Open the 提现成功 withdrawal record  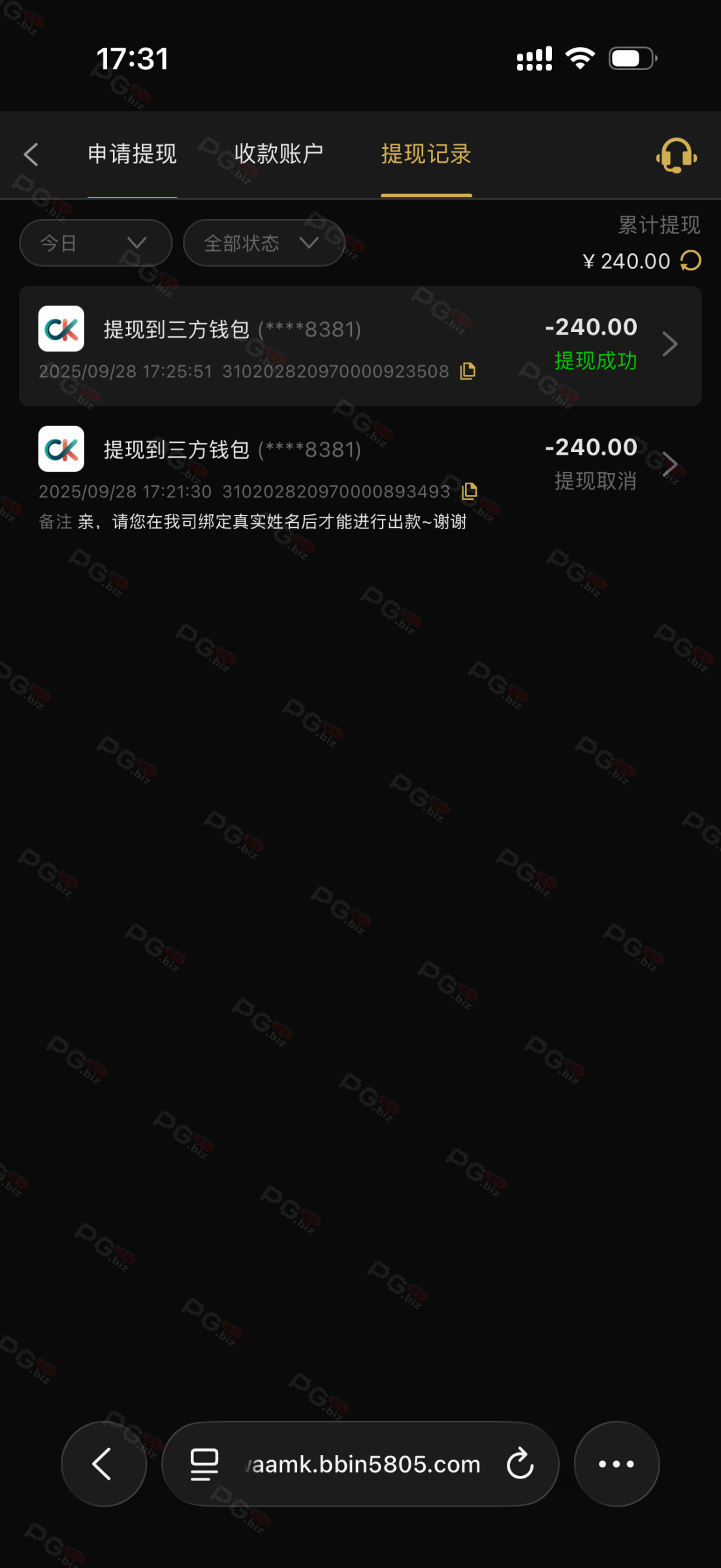coord(360,346)
